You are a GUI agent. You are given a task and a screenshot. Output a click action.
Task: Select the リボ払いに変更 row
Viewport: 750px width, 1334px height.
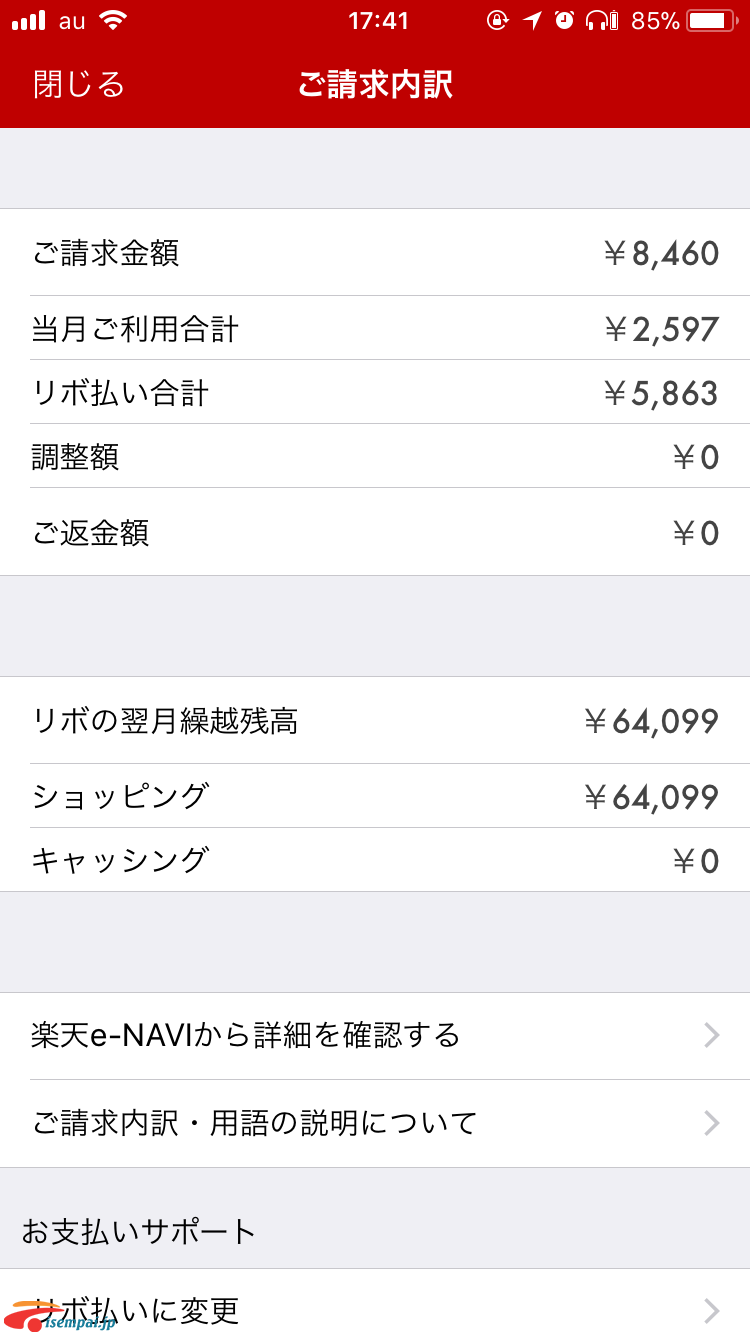[375, 1302]
